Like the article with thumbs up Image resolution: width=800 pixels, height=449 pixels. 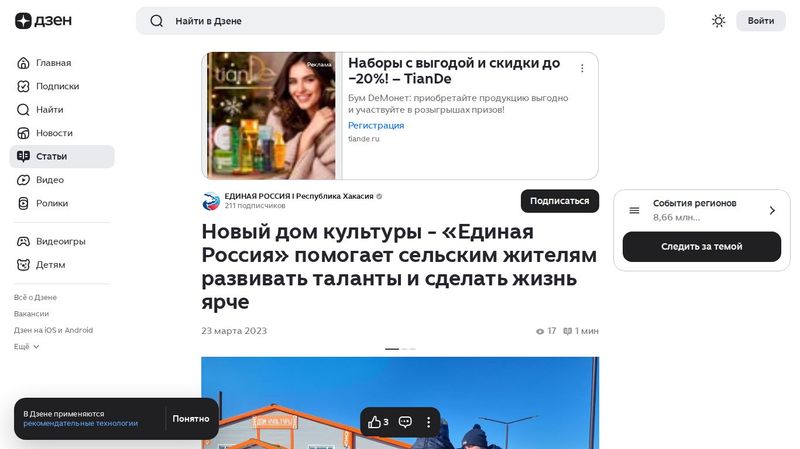(378, 422)
